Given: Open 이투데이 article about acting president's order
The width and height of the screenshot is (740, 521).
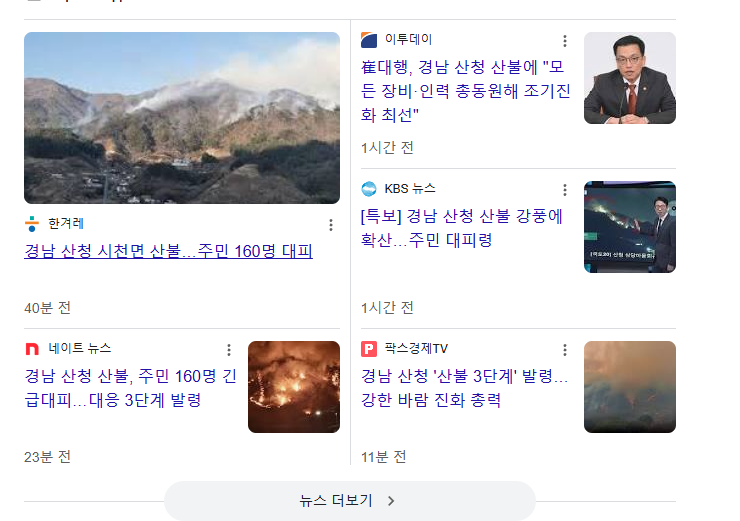Looking at the screenshot, I should [463, 91].
